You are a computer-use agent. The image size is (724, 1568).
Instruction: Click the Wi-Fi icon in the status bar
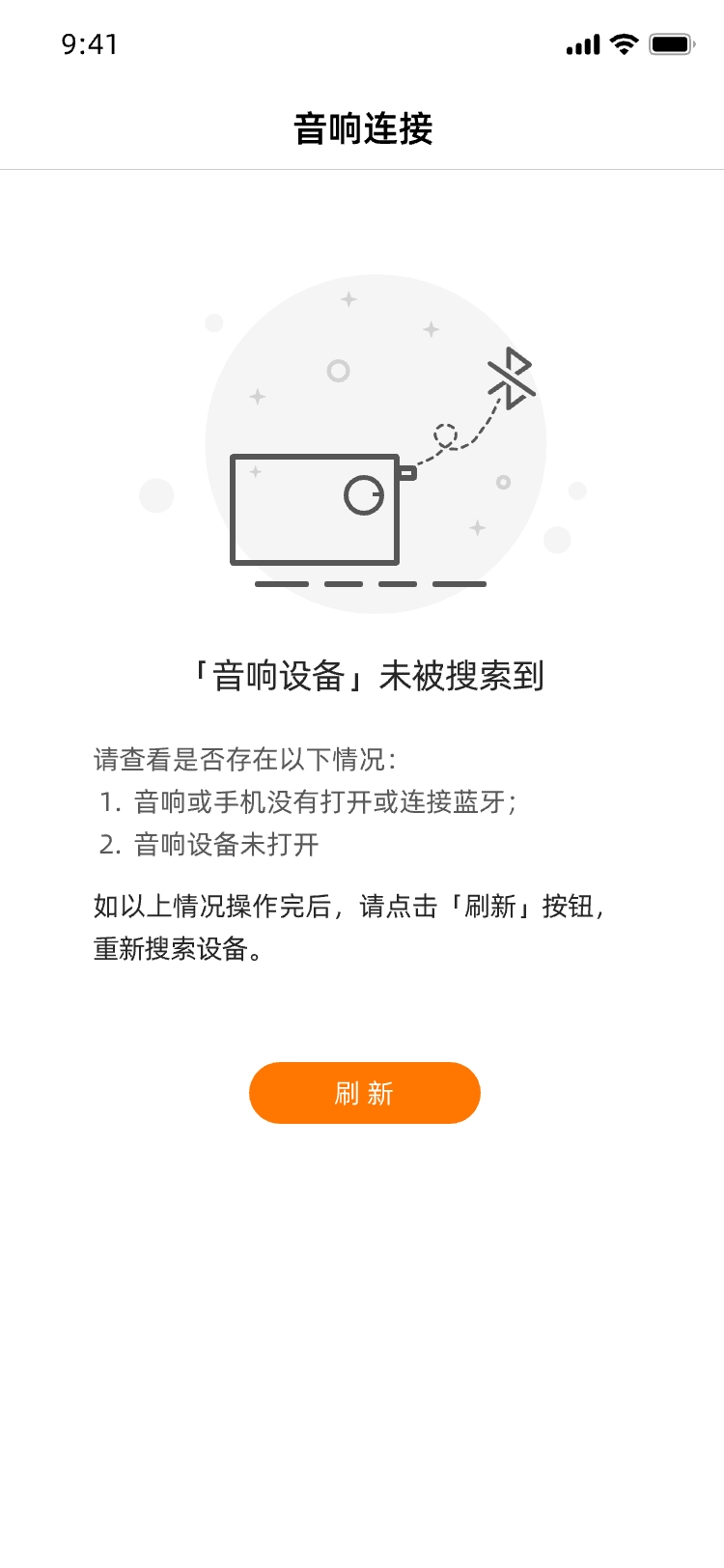click(623, 43)
